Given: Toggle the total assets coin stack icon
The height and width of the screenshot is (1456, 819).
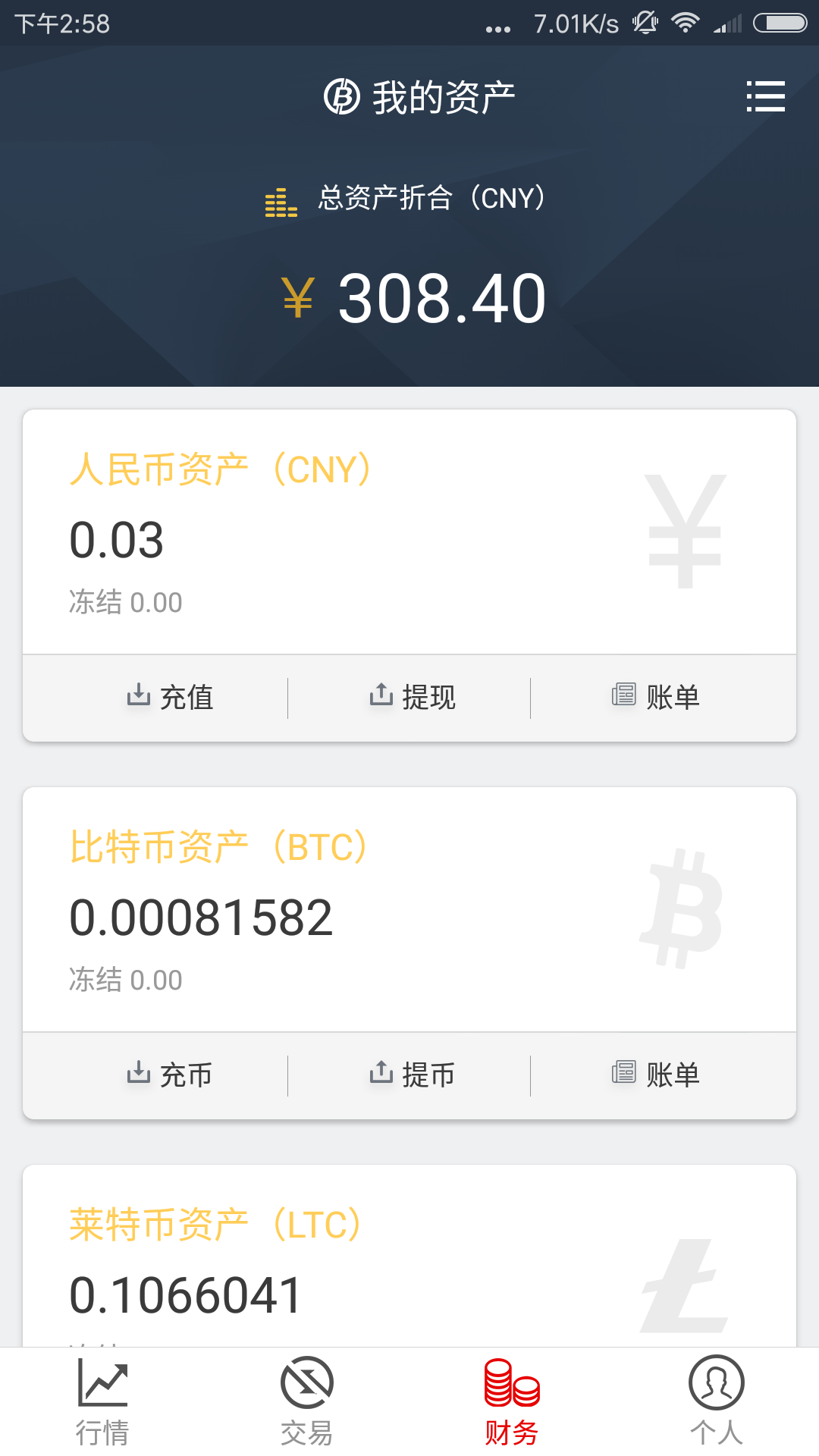Looking at the screenshot, I should coord(280,199).
